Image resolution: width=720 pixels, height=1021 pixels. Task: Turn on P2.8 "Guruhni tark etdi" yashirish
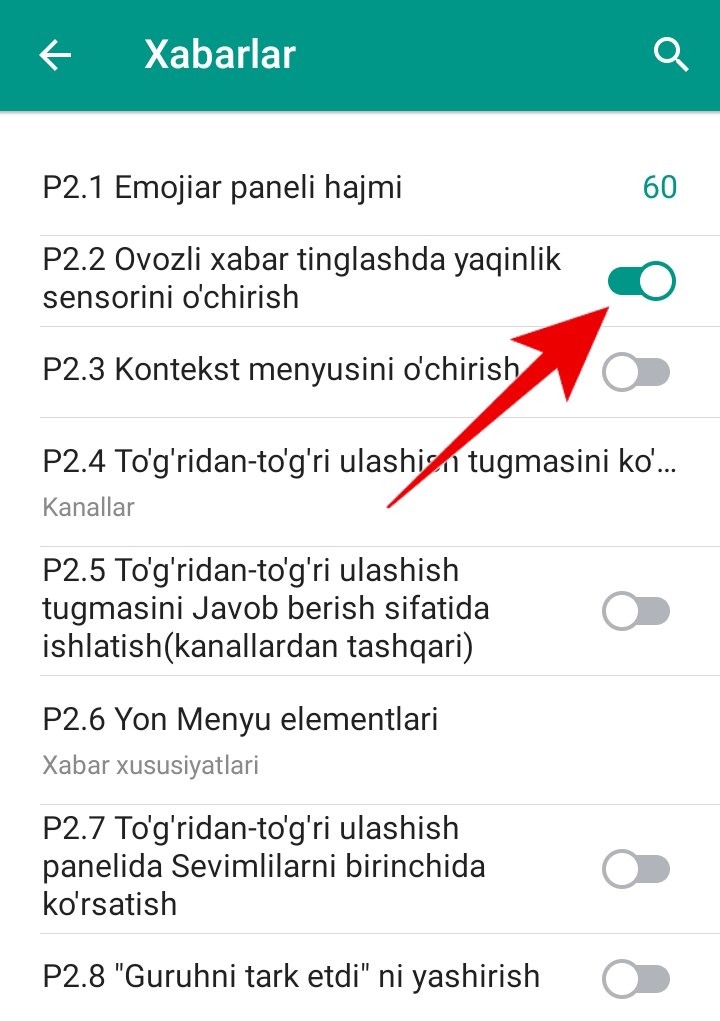(636, 978)
